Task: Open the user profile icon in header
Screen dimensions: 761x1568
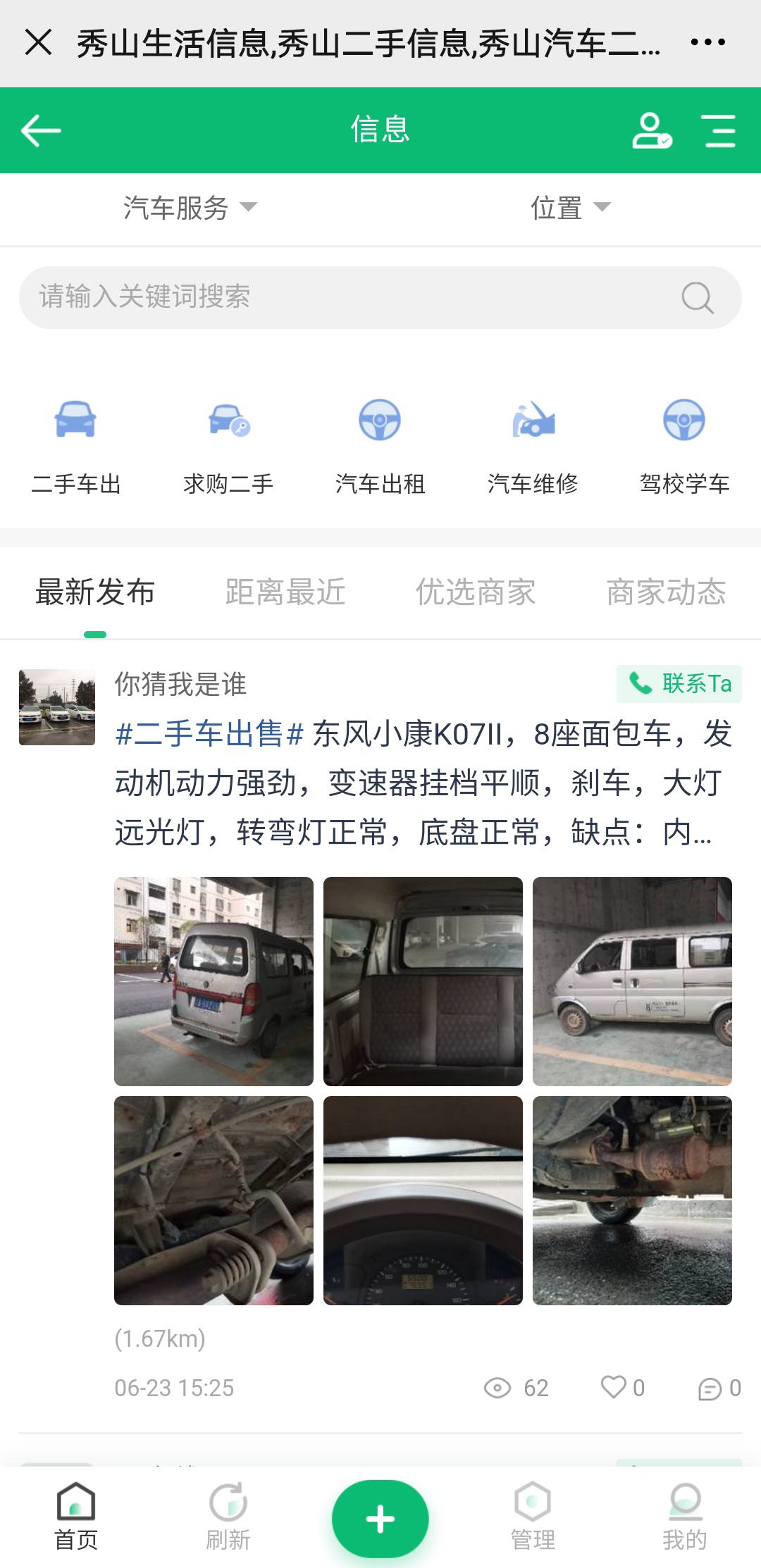Action: pyautogui.click(x=652, y=130)
